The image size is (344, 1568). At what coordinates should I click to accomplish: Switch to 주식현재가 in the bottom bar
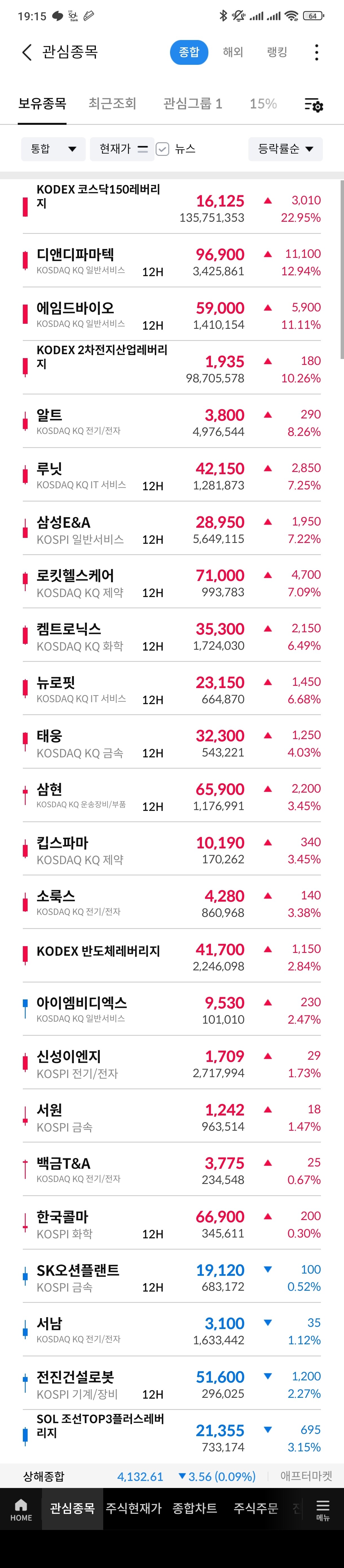point(134,1508)
